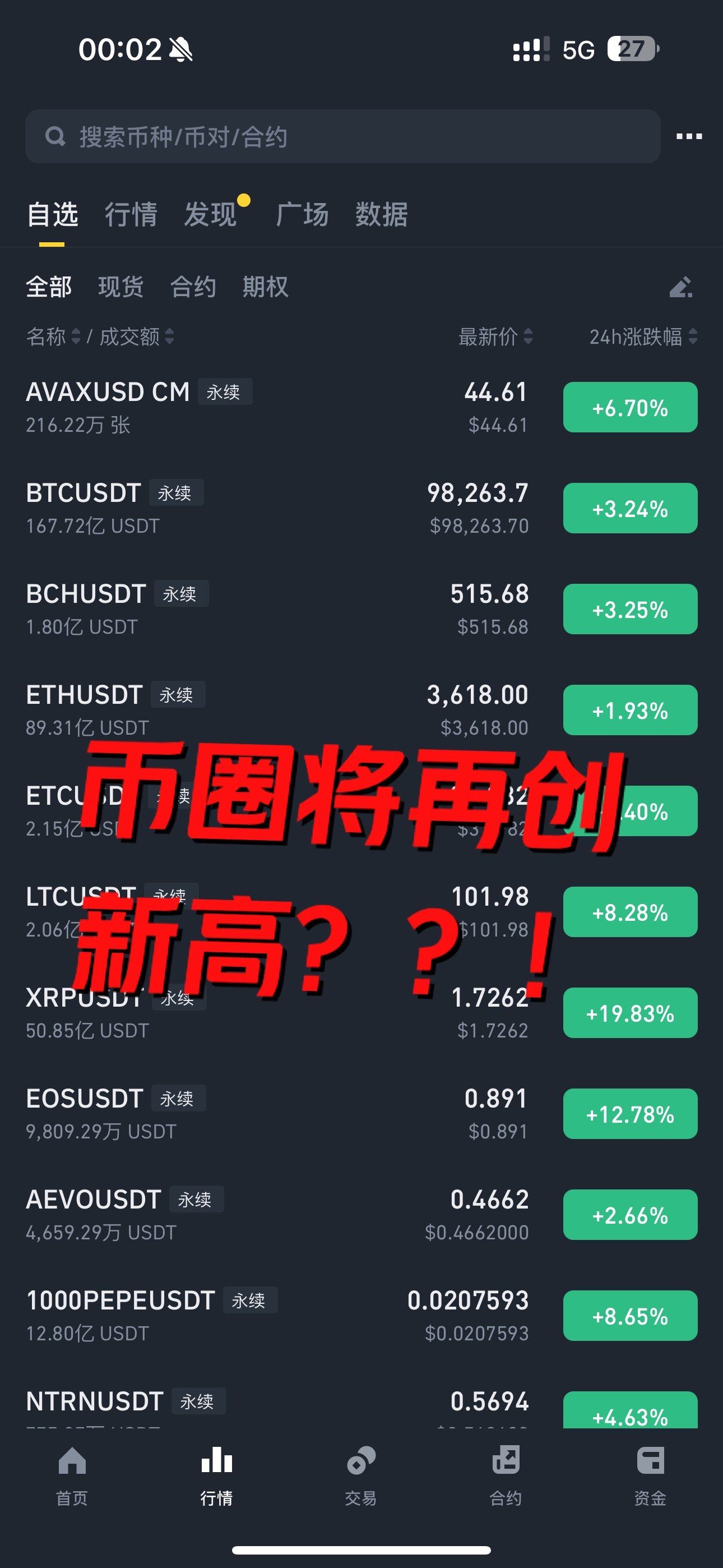Tap the battery indicator showing 27 percent
The width and height of the screenshot is (723, 1568).
(x=631, y=49)
